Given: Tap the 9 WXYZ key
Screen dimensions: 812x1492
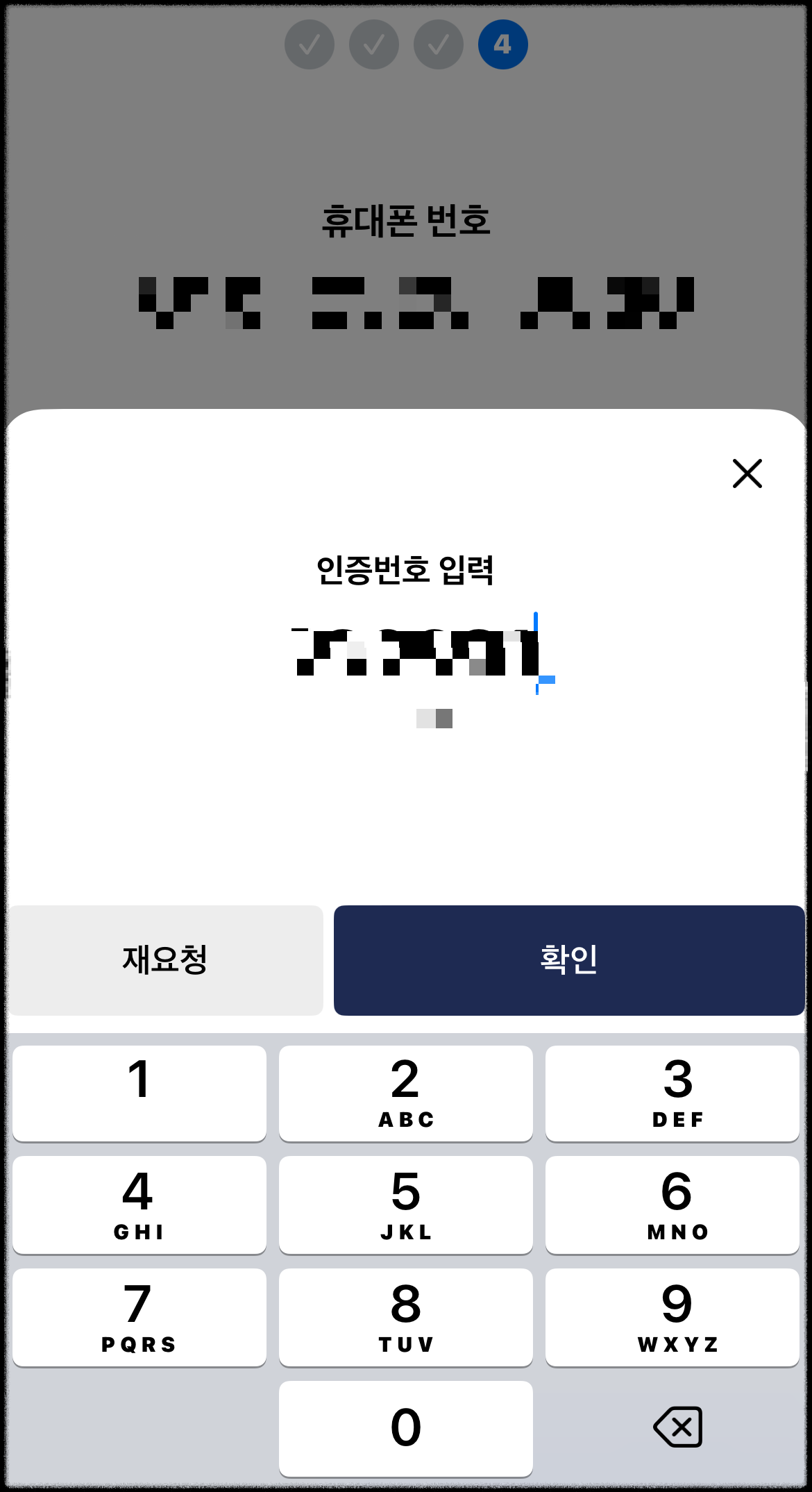Looking at the screenshot, I should tap(671, 1316).
